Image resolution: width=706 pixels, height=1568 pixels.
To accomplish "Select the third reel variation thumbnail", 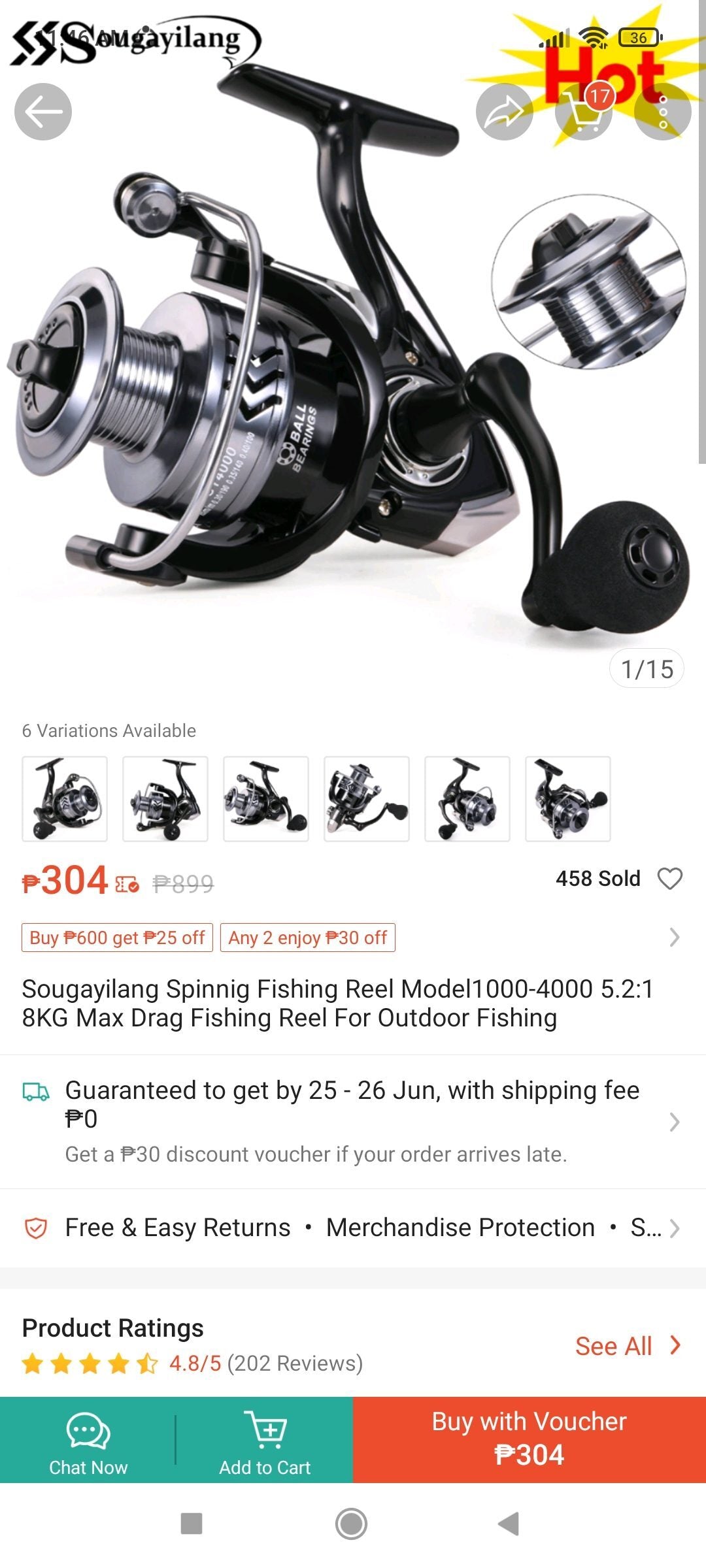I will point(266,798).
